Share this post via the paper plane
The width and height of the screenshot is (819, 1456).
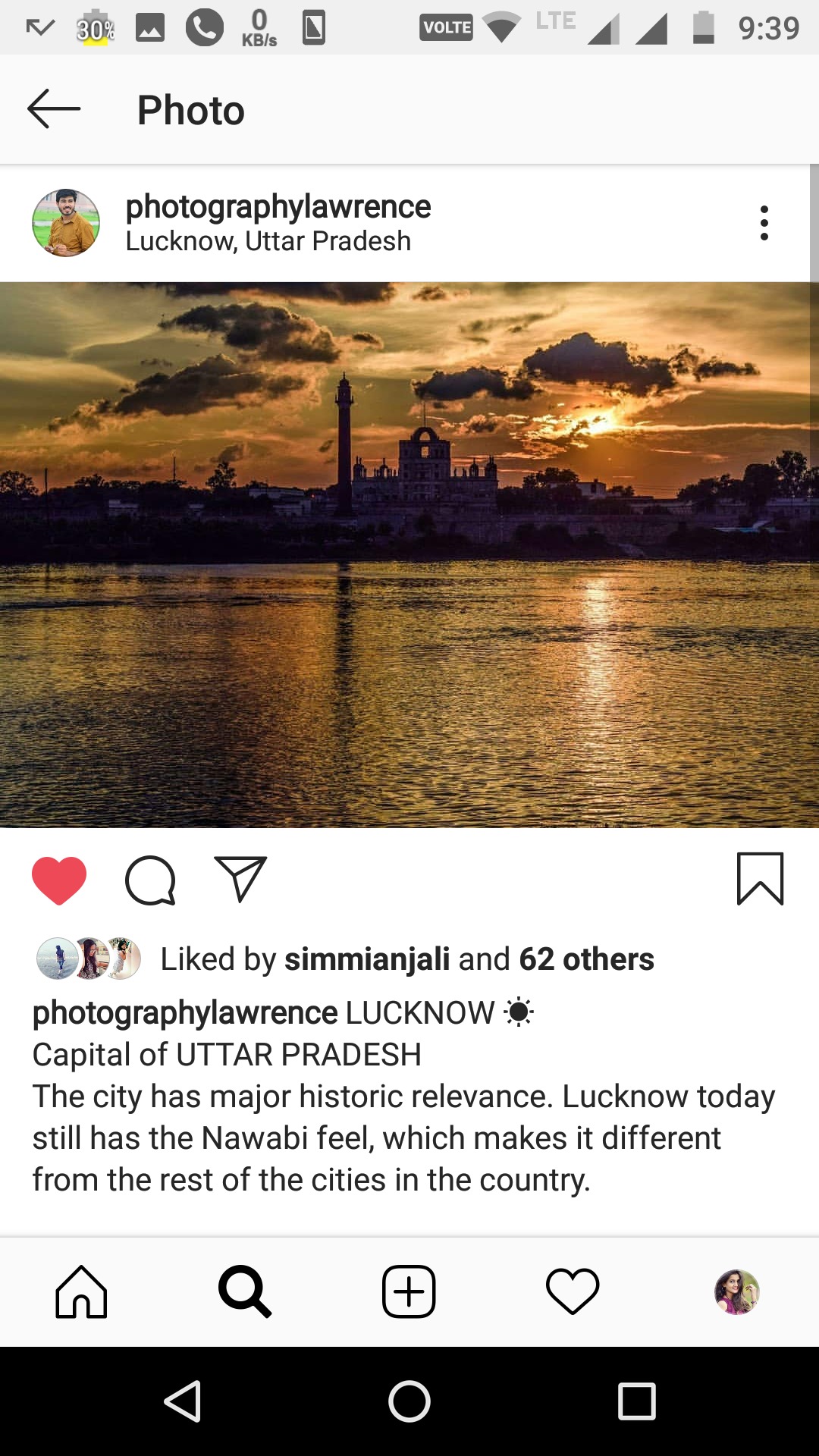(240, 880)
